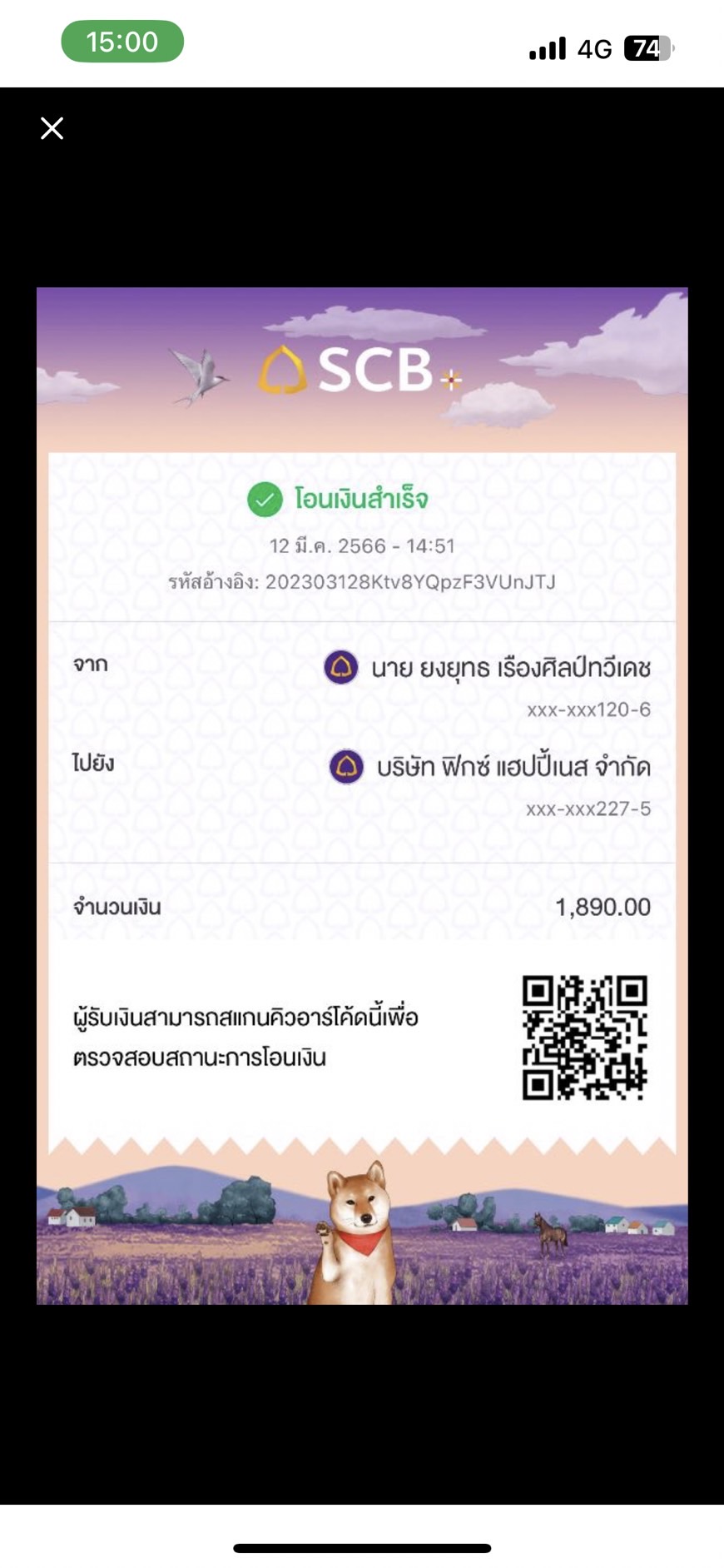Close the image viewer
Screen dimensions: 724x1568
[x=52, y=128]
